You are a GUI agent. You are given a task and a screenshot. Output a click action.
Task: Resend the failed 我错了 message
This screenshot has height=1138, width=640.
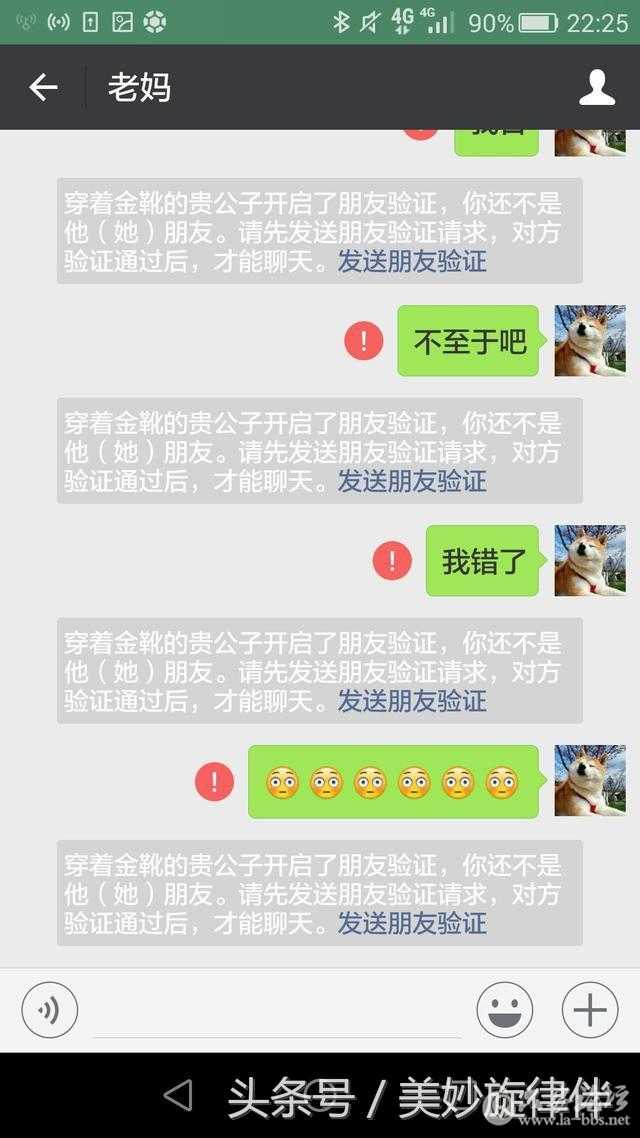392,561
